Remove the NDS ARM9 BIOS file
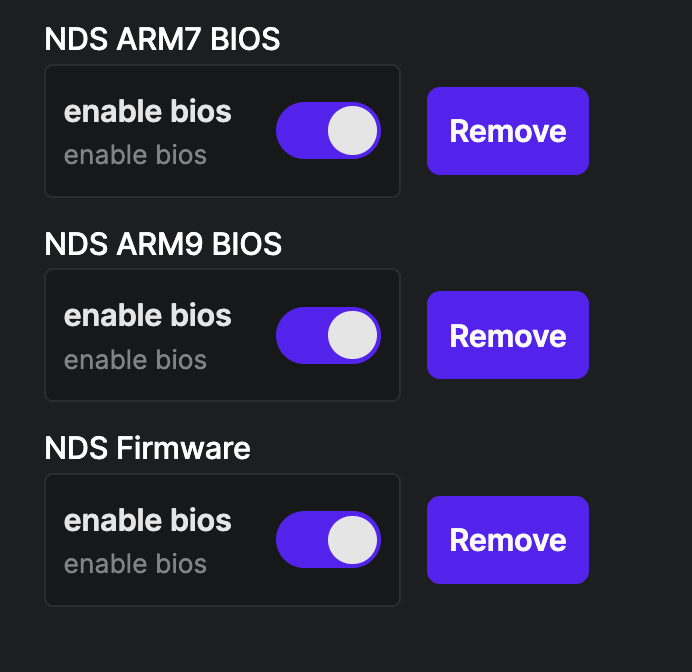692x672 pixels. click(x=507, y=335)
